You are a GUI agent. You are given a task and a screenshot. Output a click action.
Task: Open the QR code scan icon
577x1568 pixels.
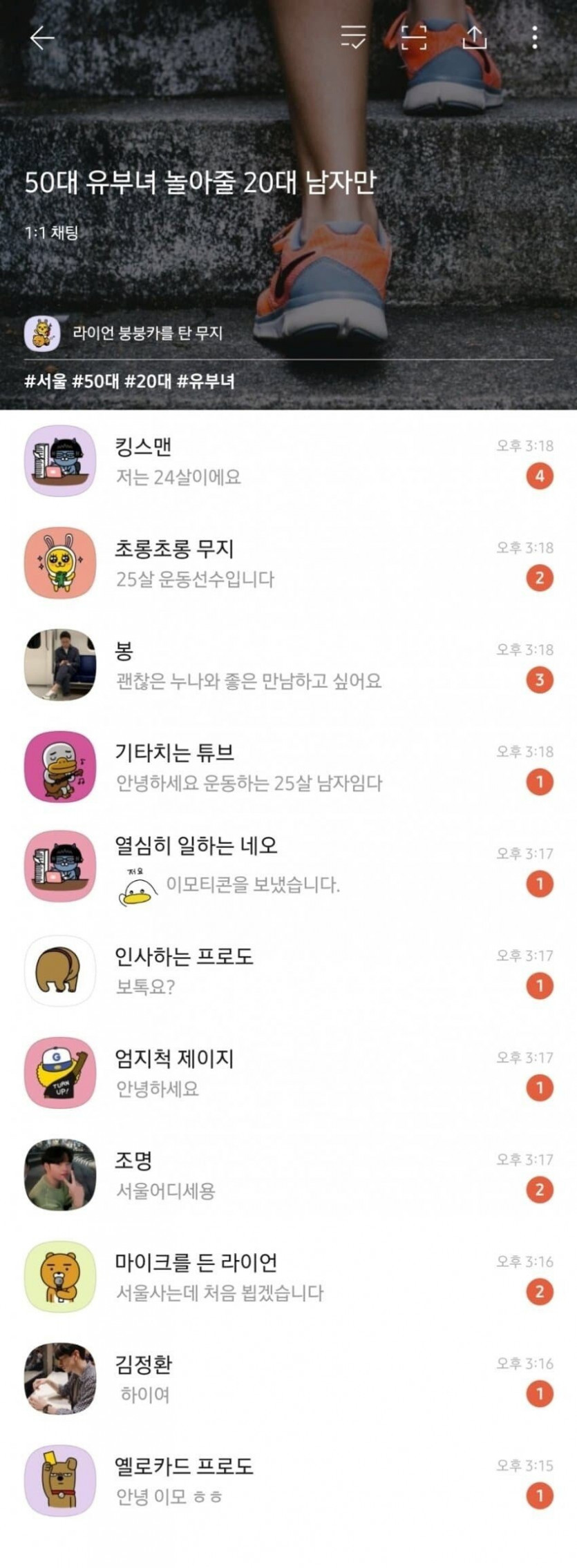pos(414,37)
